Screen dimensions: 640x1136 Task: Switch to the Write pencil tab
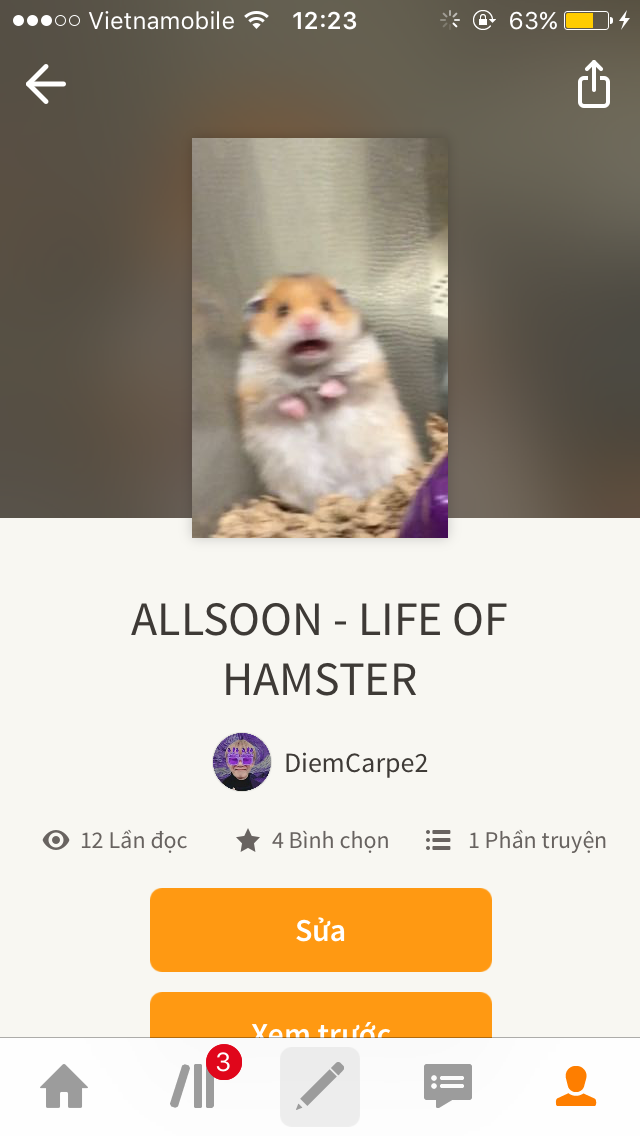pyautogui.click(x=320, y=1087)
